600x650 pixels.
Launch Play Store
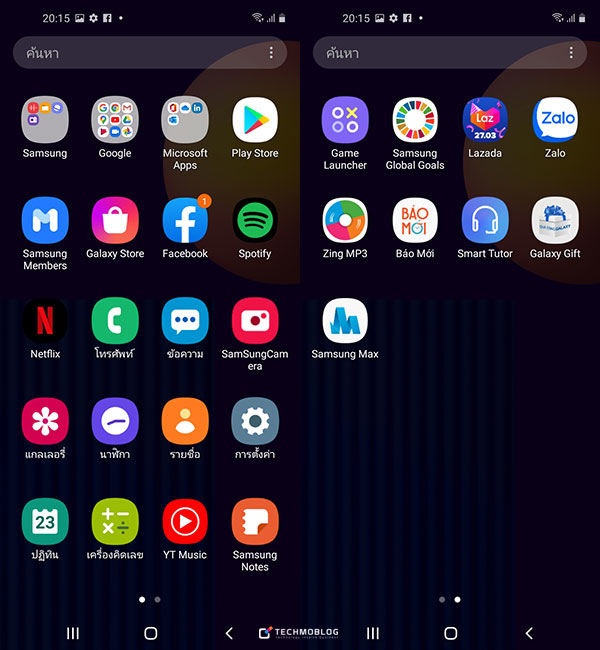click(255, 121)
